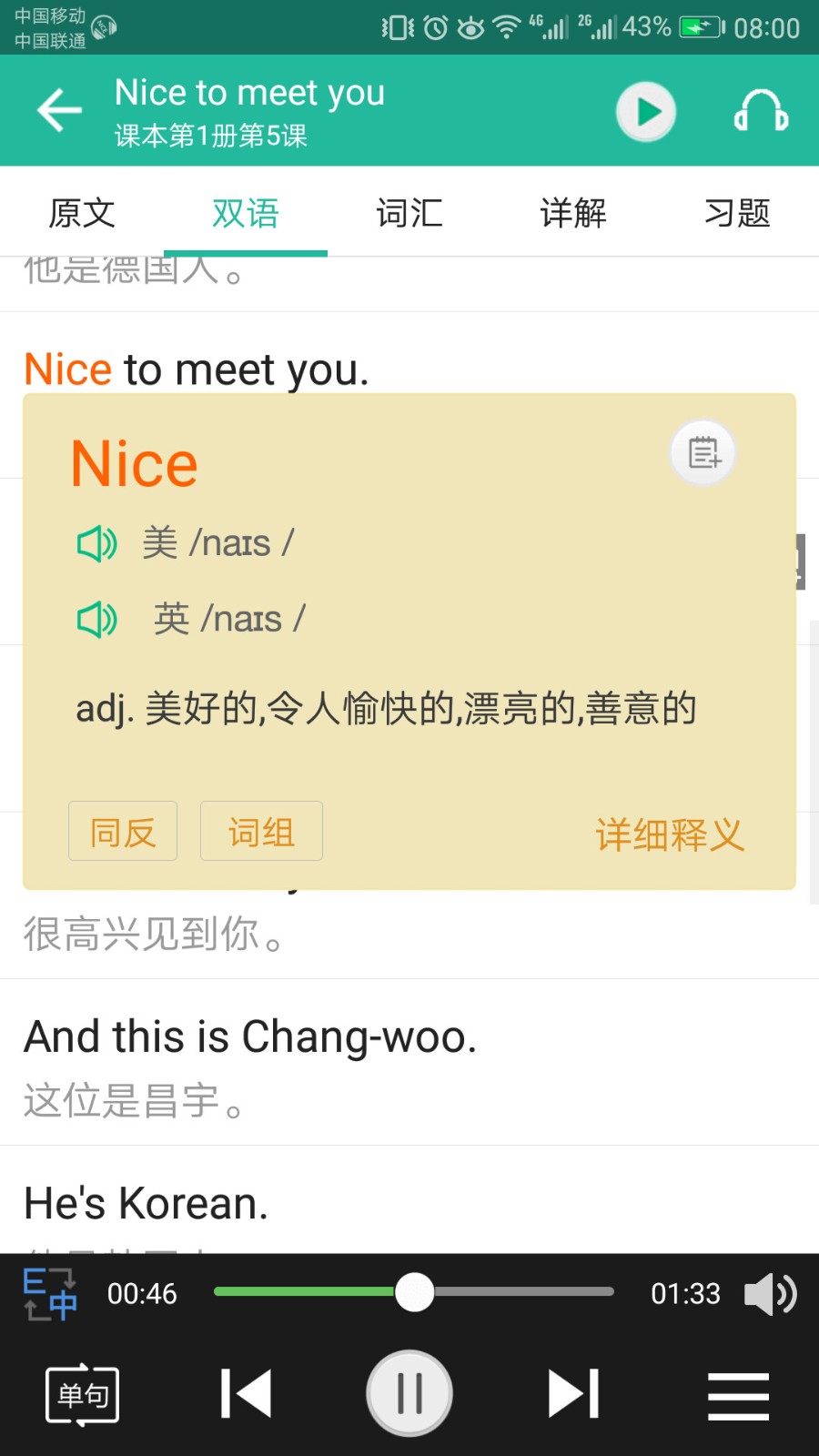Image resolution: width=819 pixels, height=1456 pixels.
Task: Skip to previous sentence
Action: pos(246,1393)
